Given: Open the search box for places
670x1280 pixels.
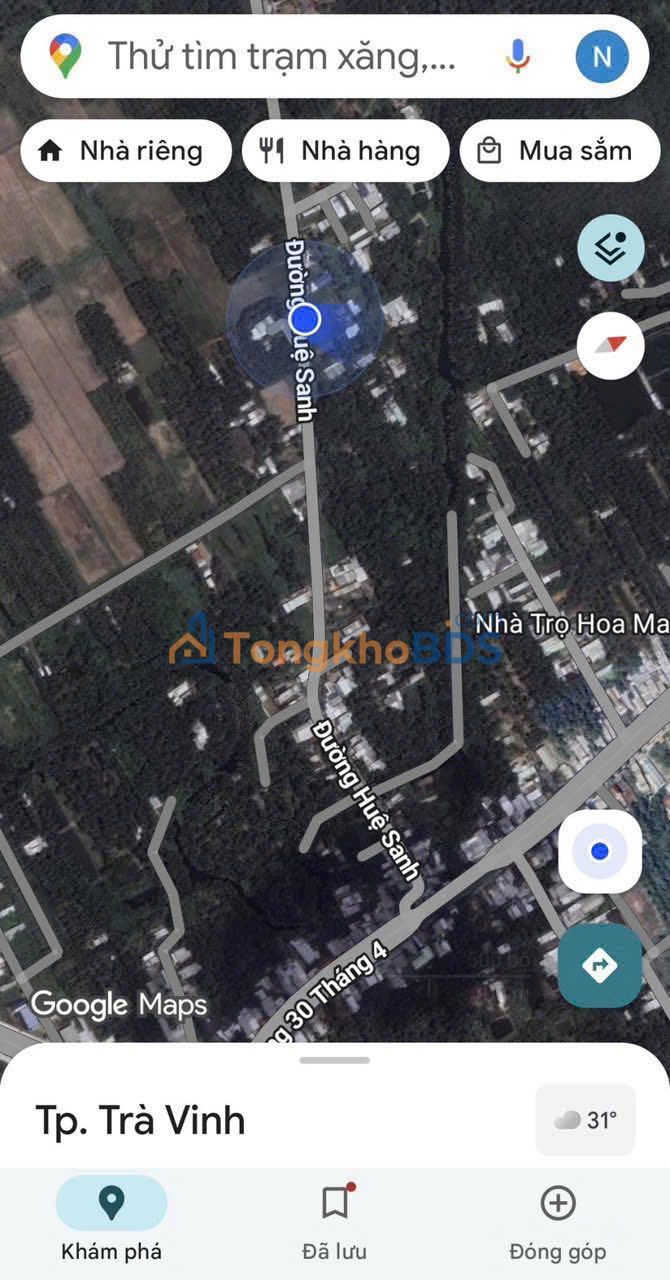Looking at the screenshot, I should click(x=280, y=57).
